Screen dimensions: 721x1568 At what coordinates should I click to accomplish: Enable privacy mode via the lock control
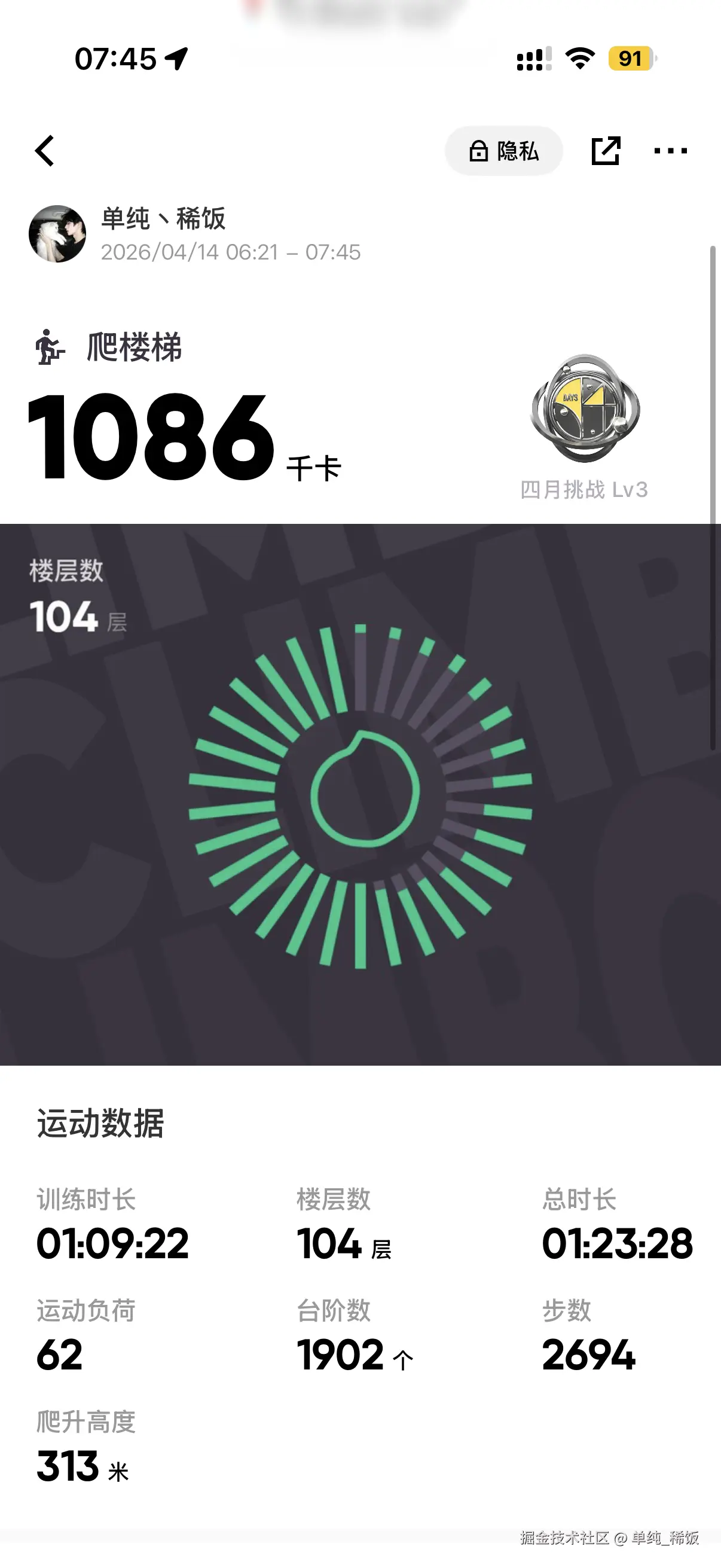(478, 151)
